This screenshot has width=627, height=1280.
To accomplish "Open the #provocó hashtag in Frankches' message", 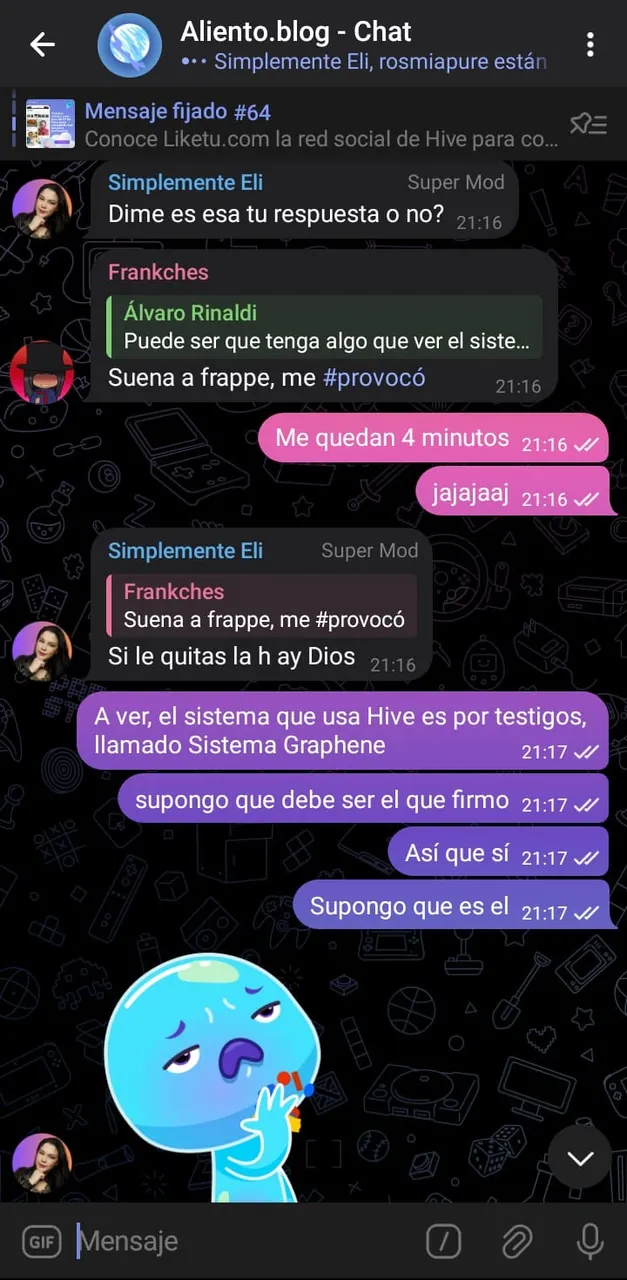I will pos(374,377).
